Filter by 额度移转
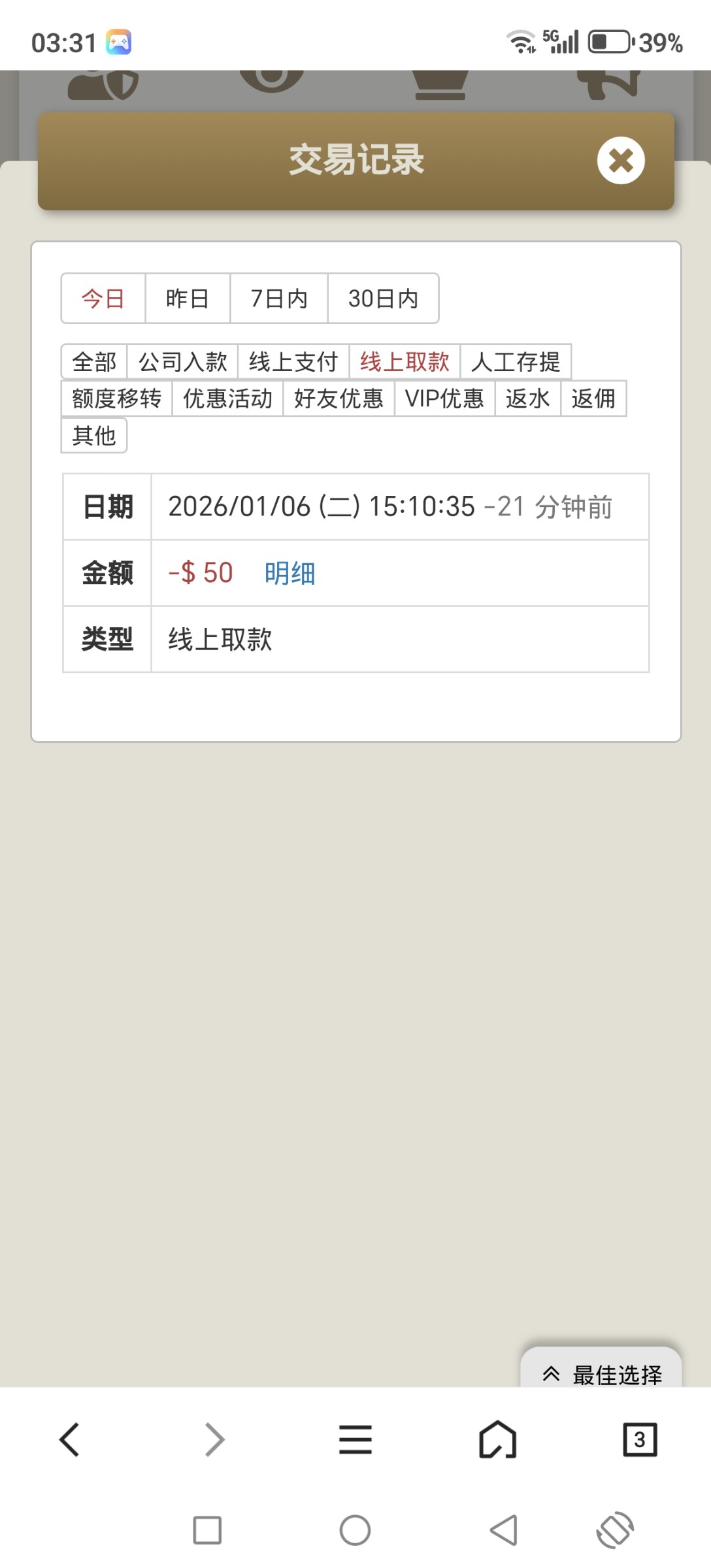The image size is (711, 1568). [116, 398]
